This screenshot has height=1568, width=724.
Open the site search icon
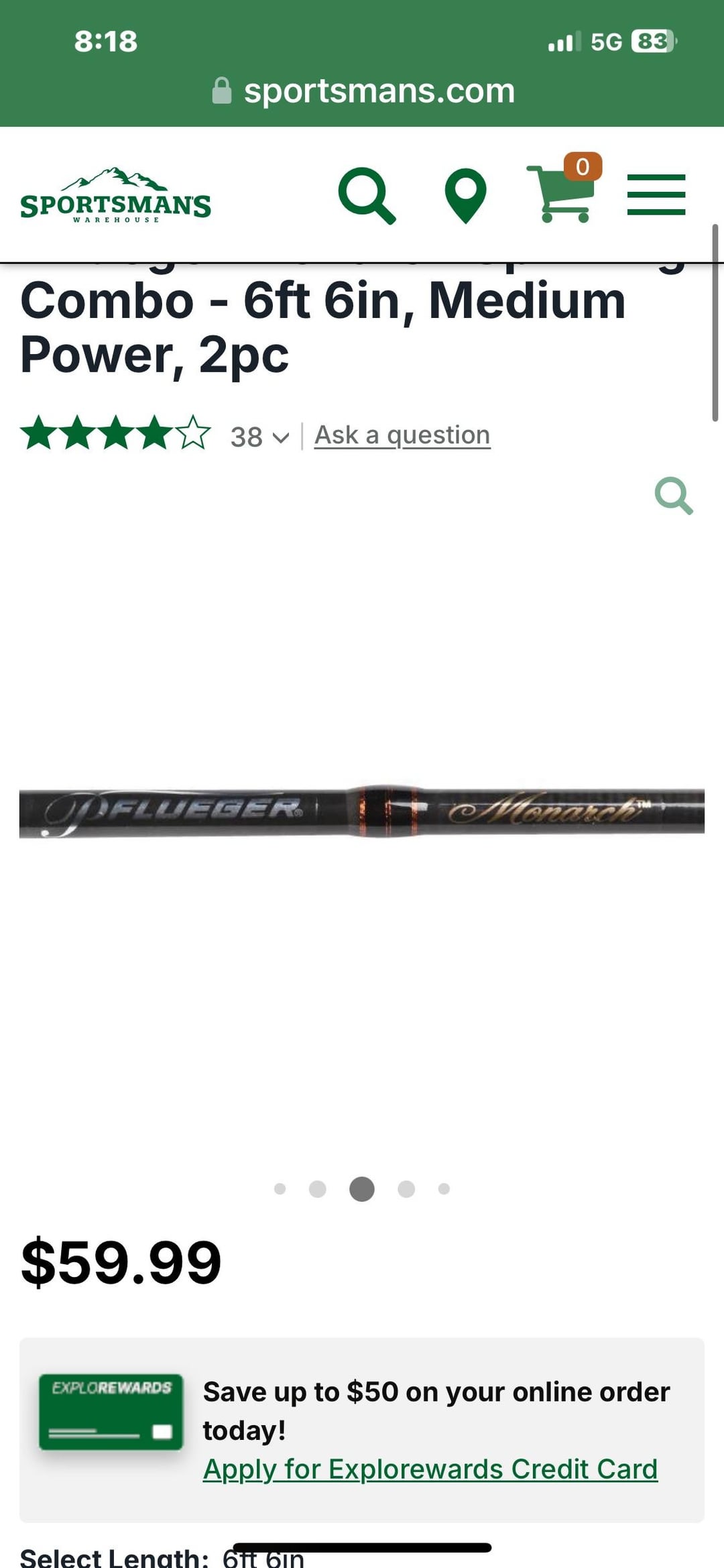[366, 195]
